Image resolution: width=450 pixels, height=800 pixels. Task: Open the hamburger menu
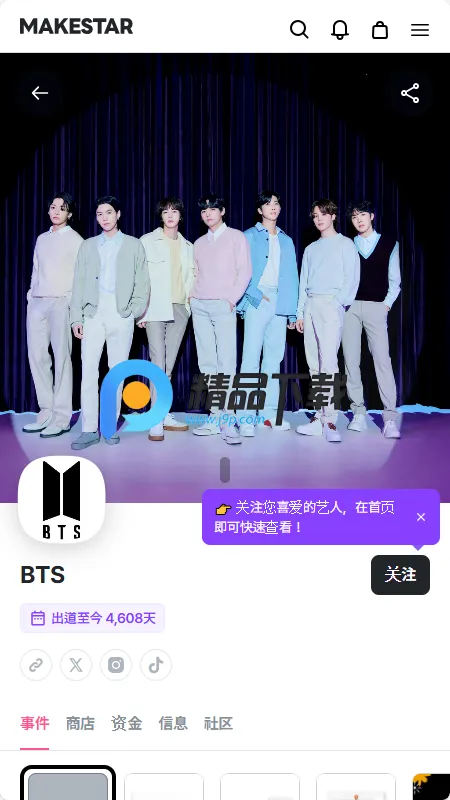click(420, 30)
